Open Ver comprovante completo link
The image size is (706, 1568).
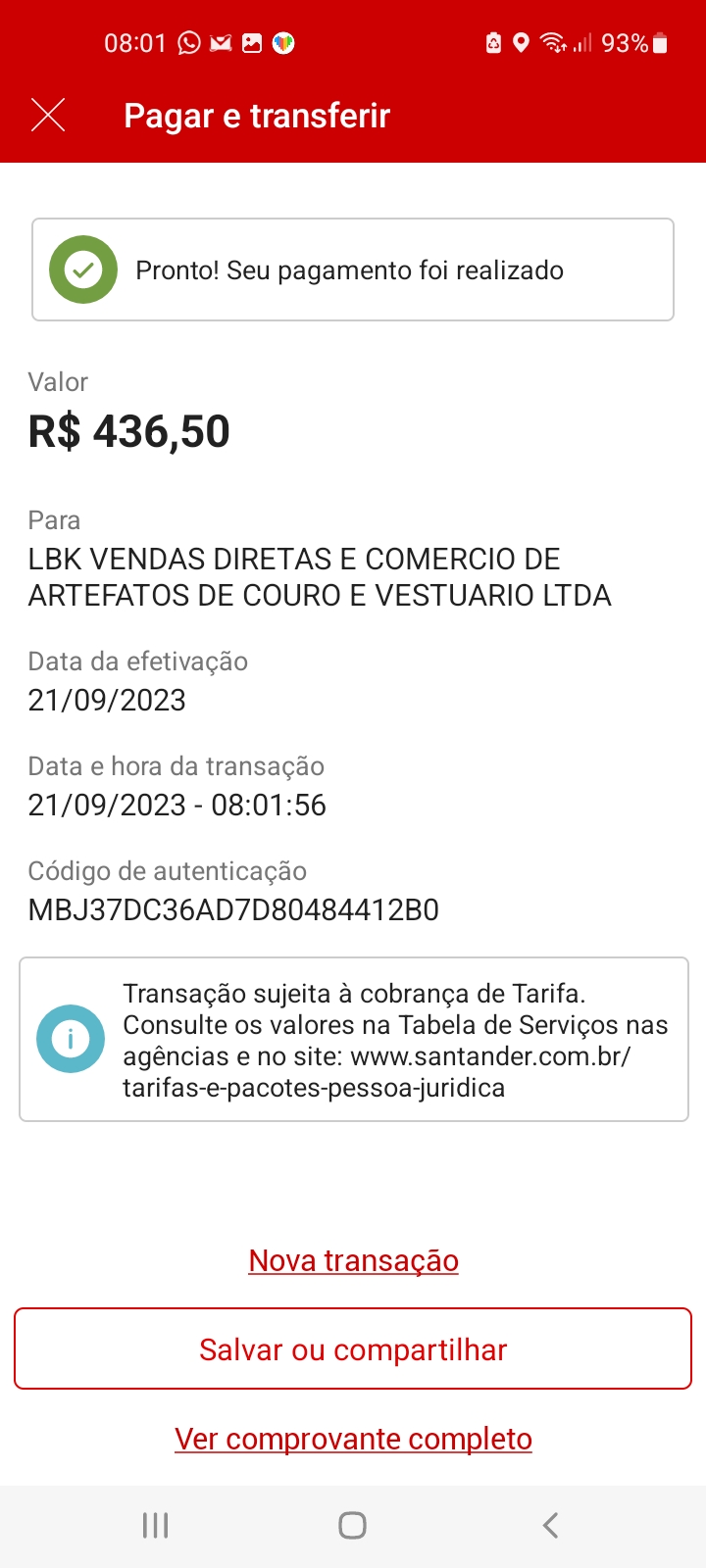353,1439
